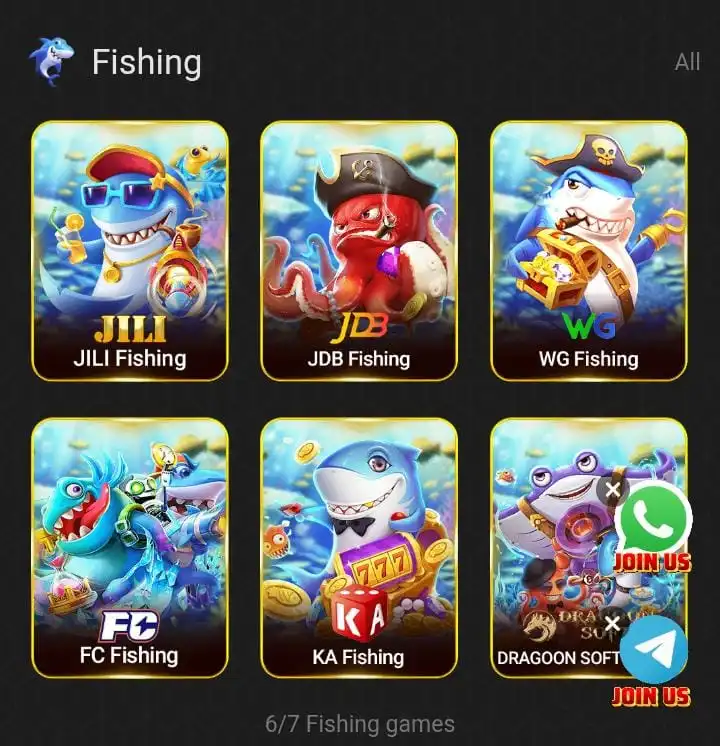Click the blue shark Fishing category icon
The image size is (720, 746).
pos(53,60)
